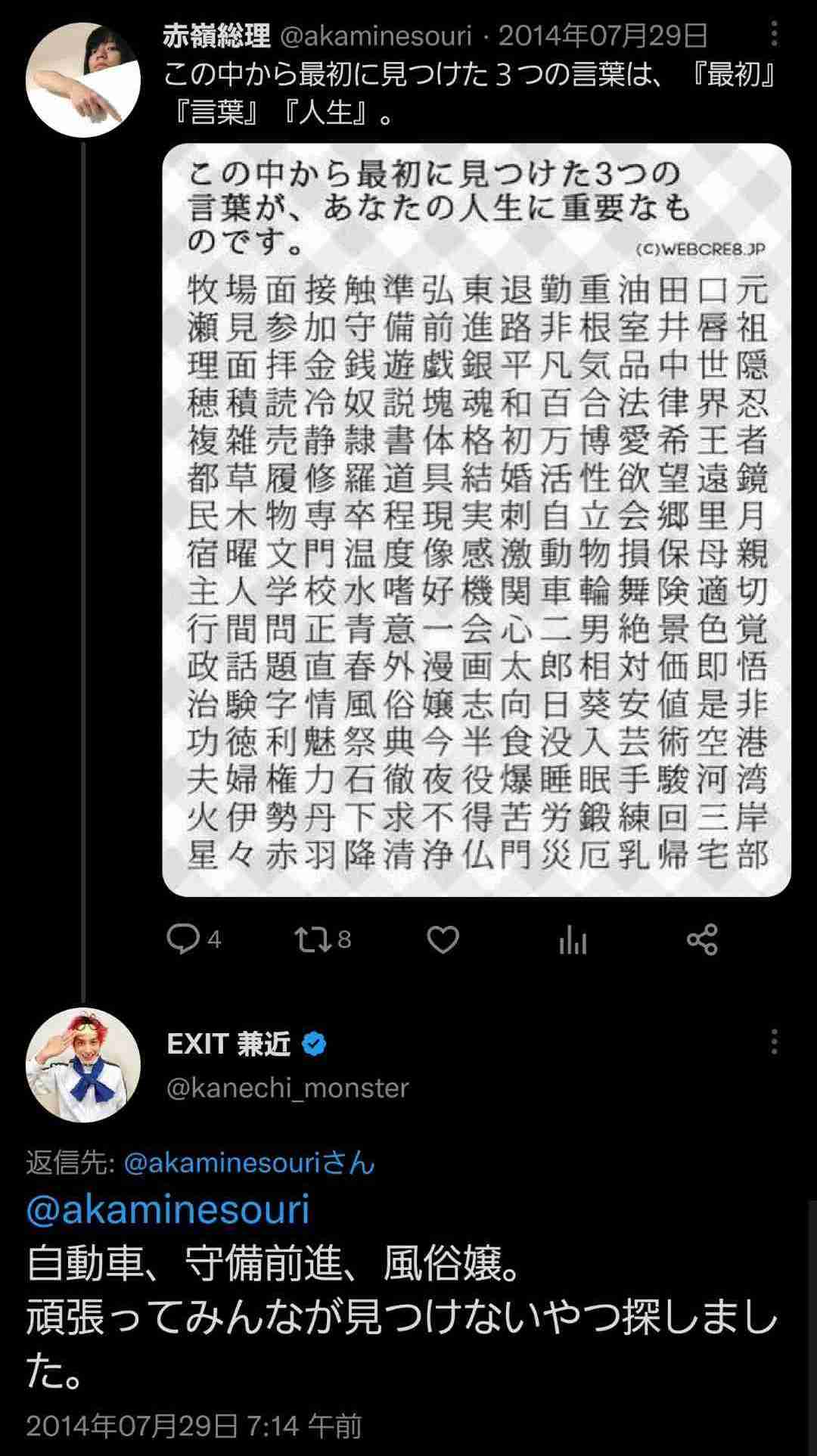Viewport: 817px width, 1456px height.
Task: Open overflow menu on EXIT 兼近's reply
Action: 774,1042
